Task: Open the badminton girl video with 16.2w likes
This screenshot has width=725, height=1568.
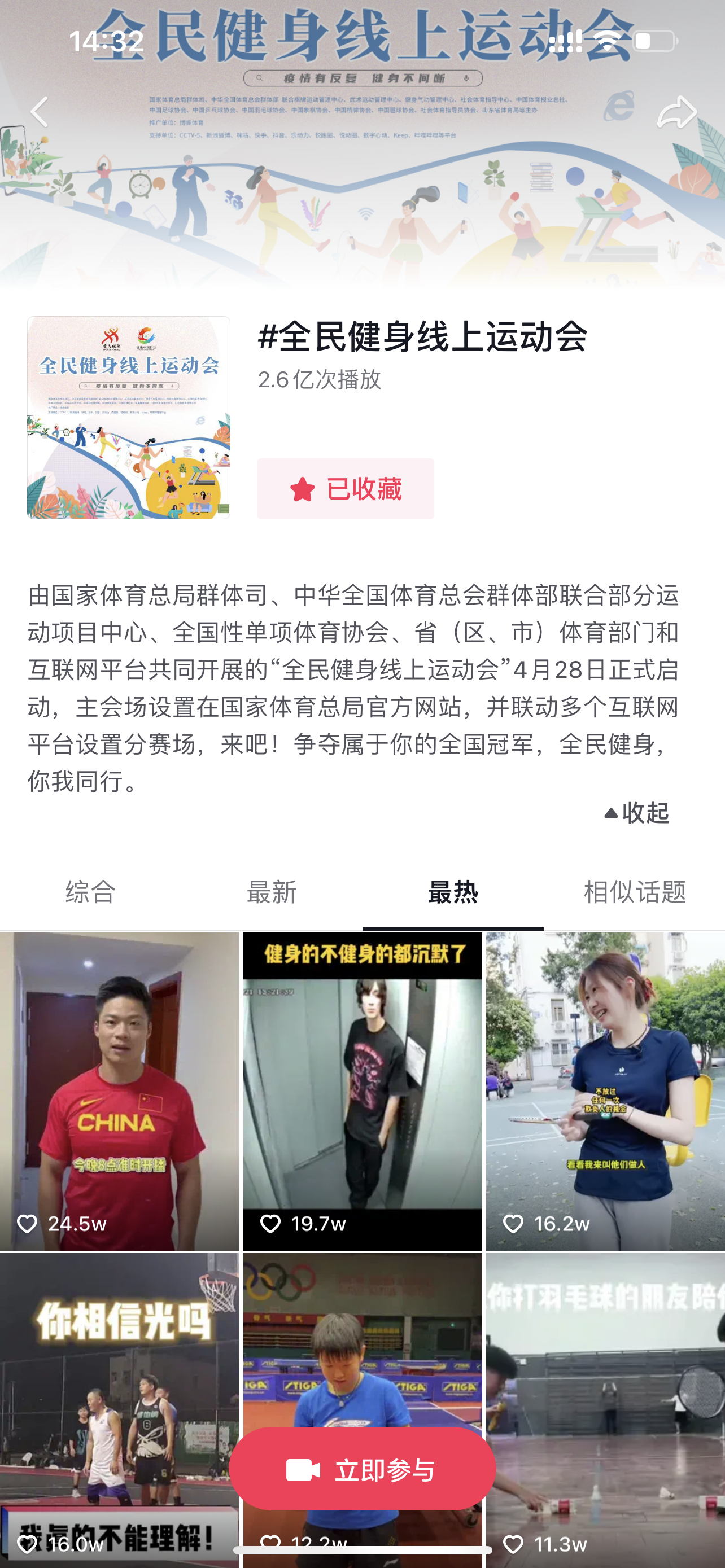Action: tap(605, 1089)
